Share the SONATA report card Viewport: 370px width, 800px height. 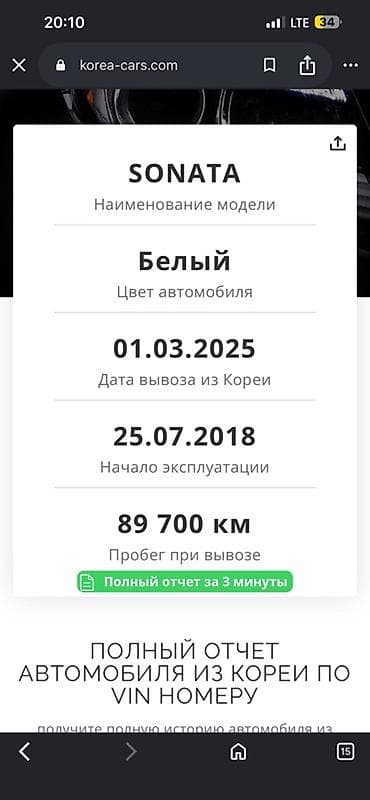(x=337, y=144)
